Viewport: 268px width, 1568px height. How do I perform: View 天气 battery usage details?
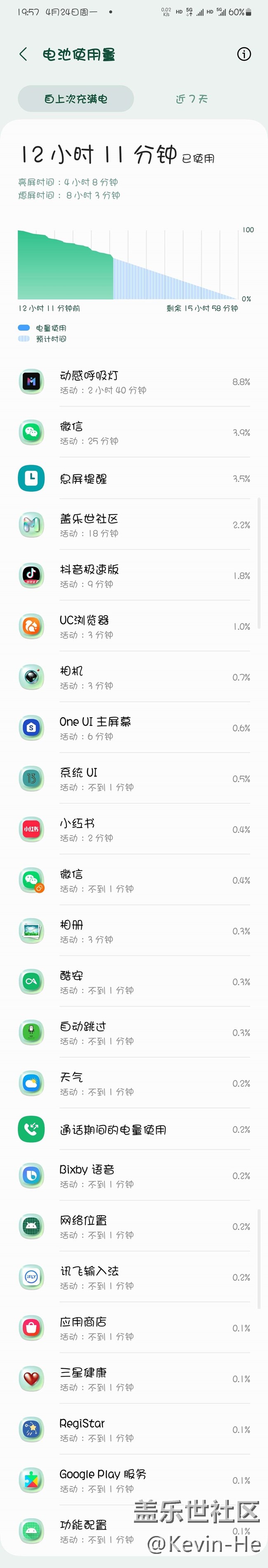134,1083
